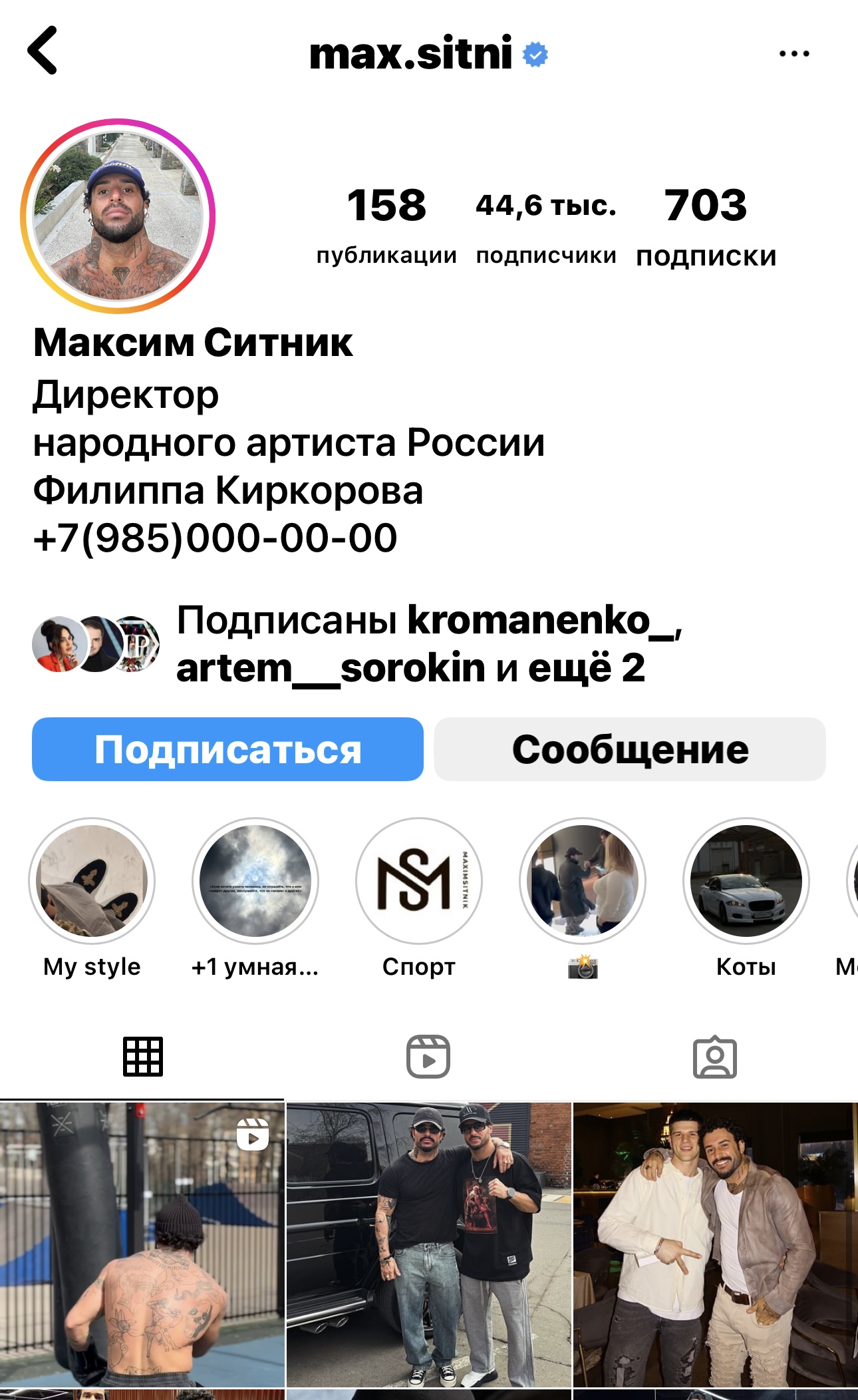The height and width of the screenshot is (1400, 858).
Task: Open the reel with the punching bag
Action: pyautogui.click(x=142, y=1245)
